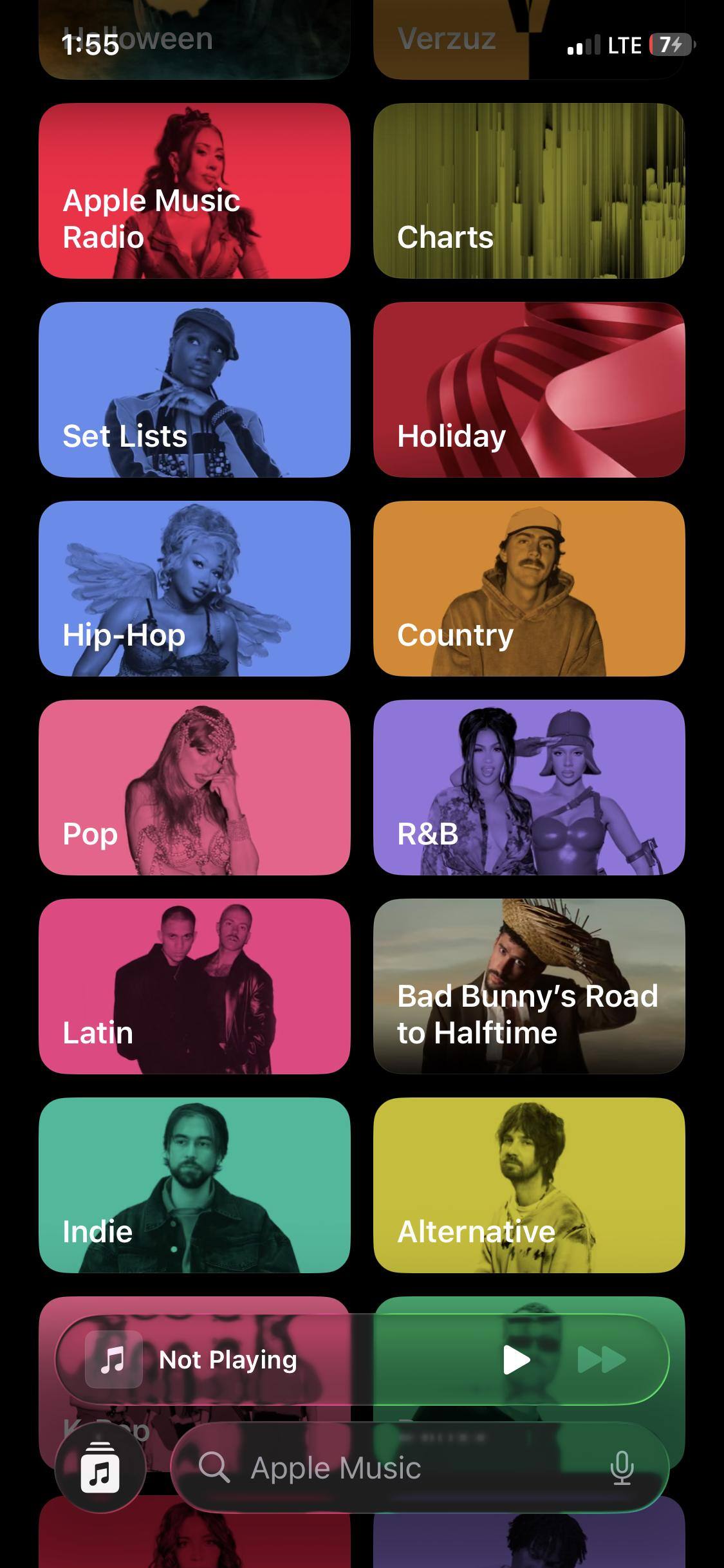Browse R&B music
The height and width of the screenshot is (1568, 724).
529,787
